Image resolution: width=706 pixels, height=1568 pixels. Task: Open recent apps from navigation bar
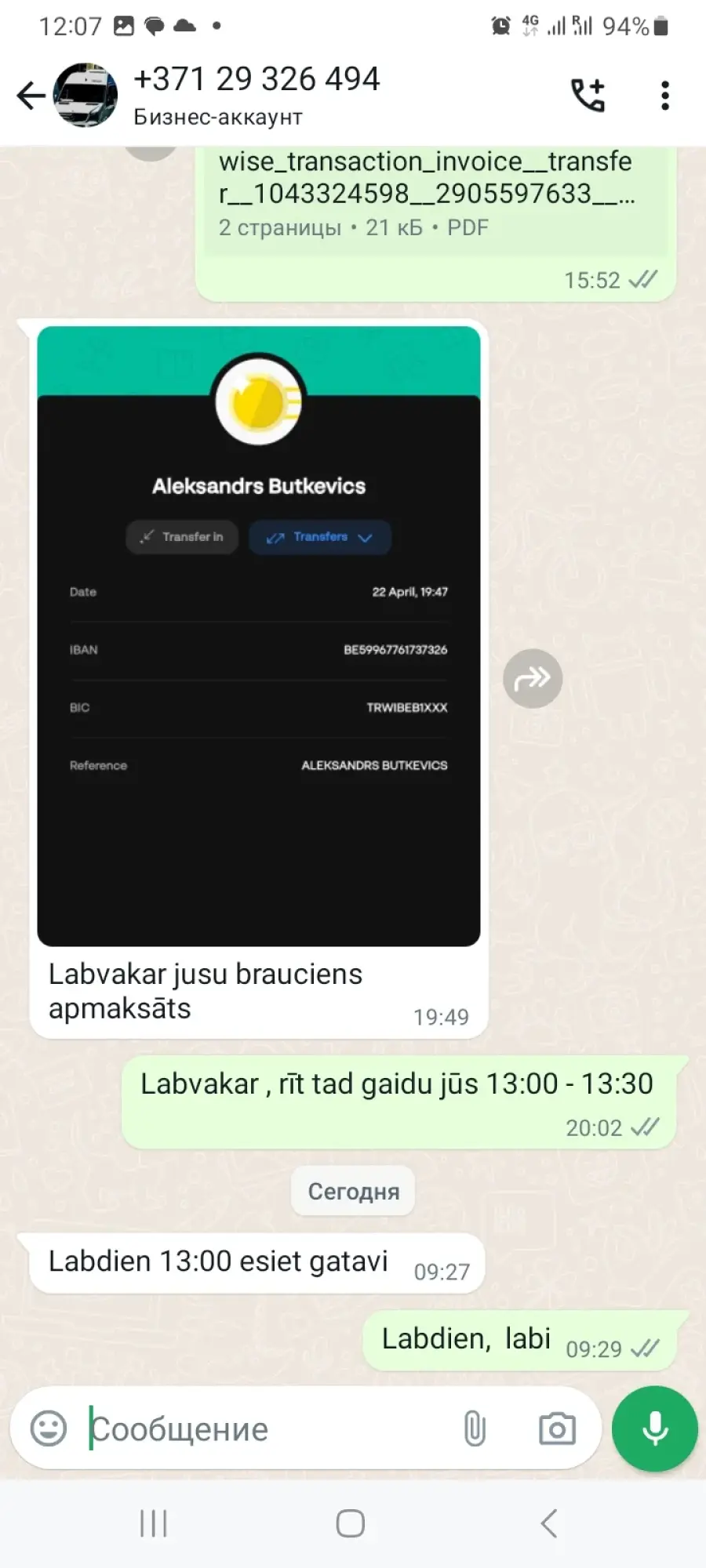click(x=154, y=1523)
